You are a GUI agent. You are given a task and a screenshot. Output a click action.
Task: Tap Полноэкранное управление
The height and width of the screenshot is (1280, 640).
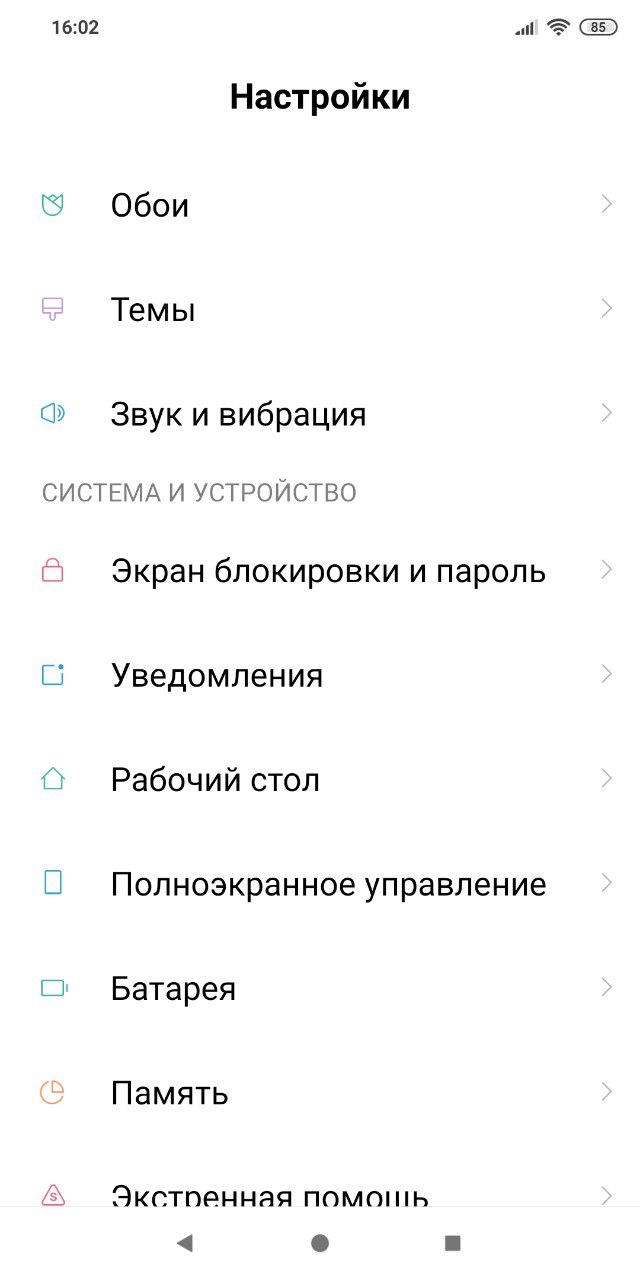point(320,884)
